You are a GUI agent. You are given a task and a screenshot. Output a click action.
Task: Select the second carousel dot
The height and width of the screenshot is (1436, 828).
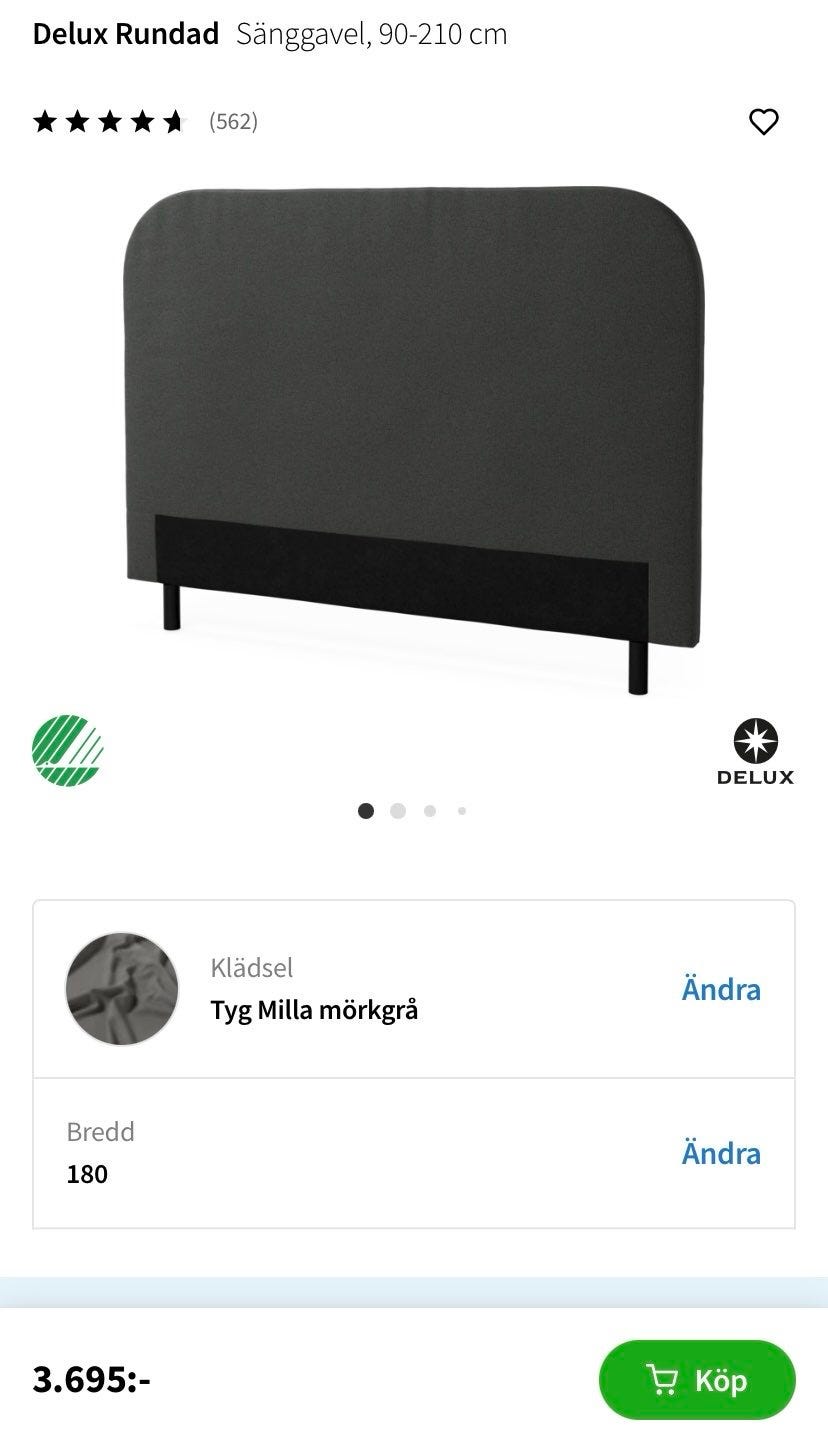click(397, 810)
